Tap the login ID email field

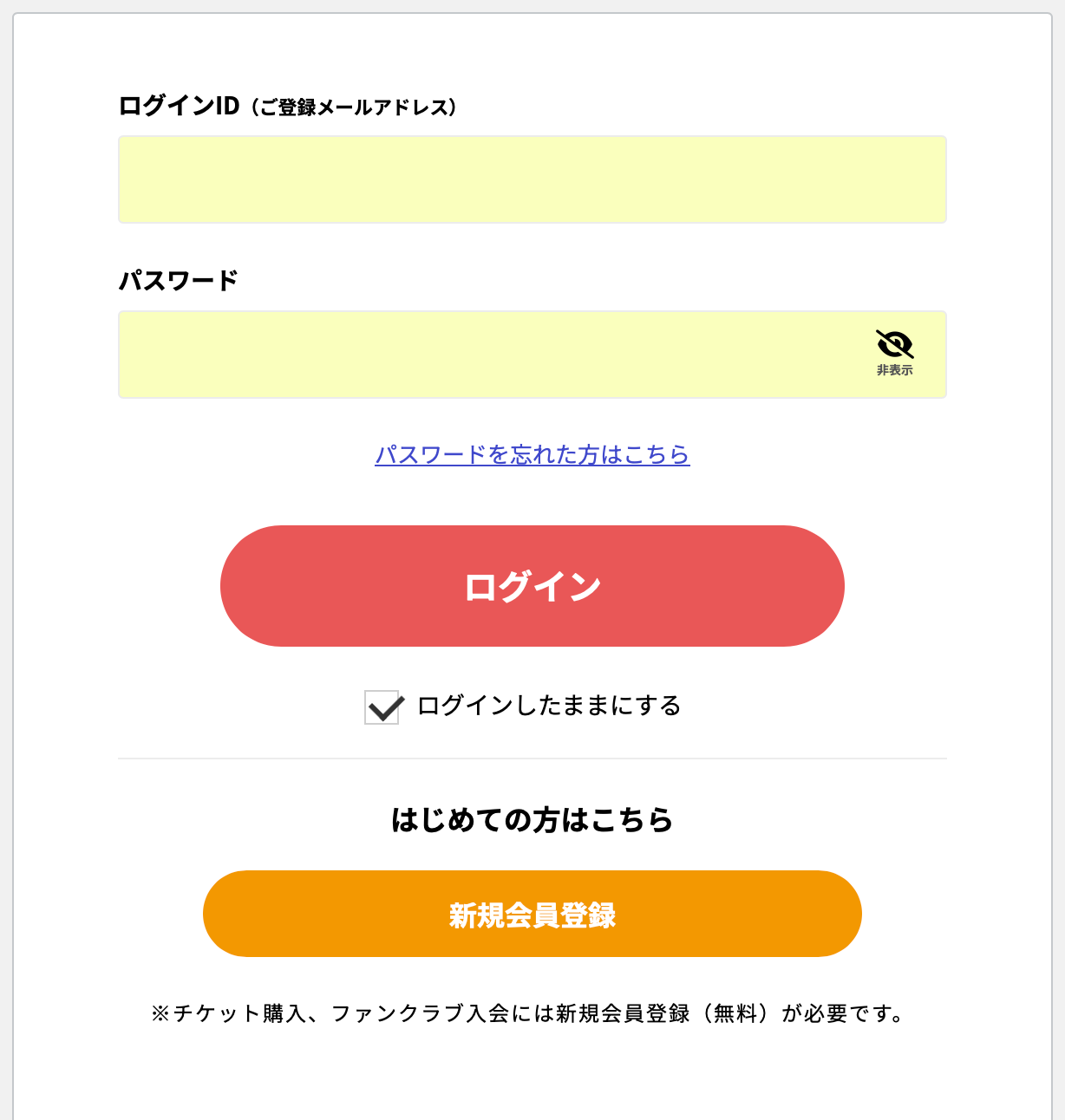(532, 179)
